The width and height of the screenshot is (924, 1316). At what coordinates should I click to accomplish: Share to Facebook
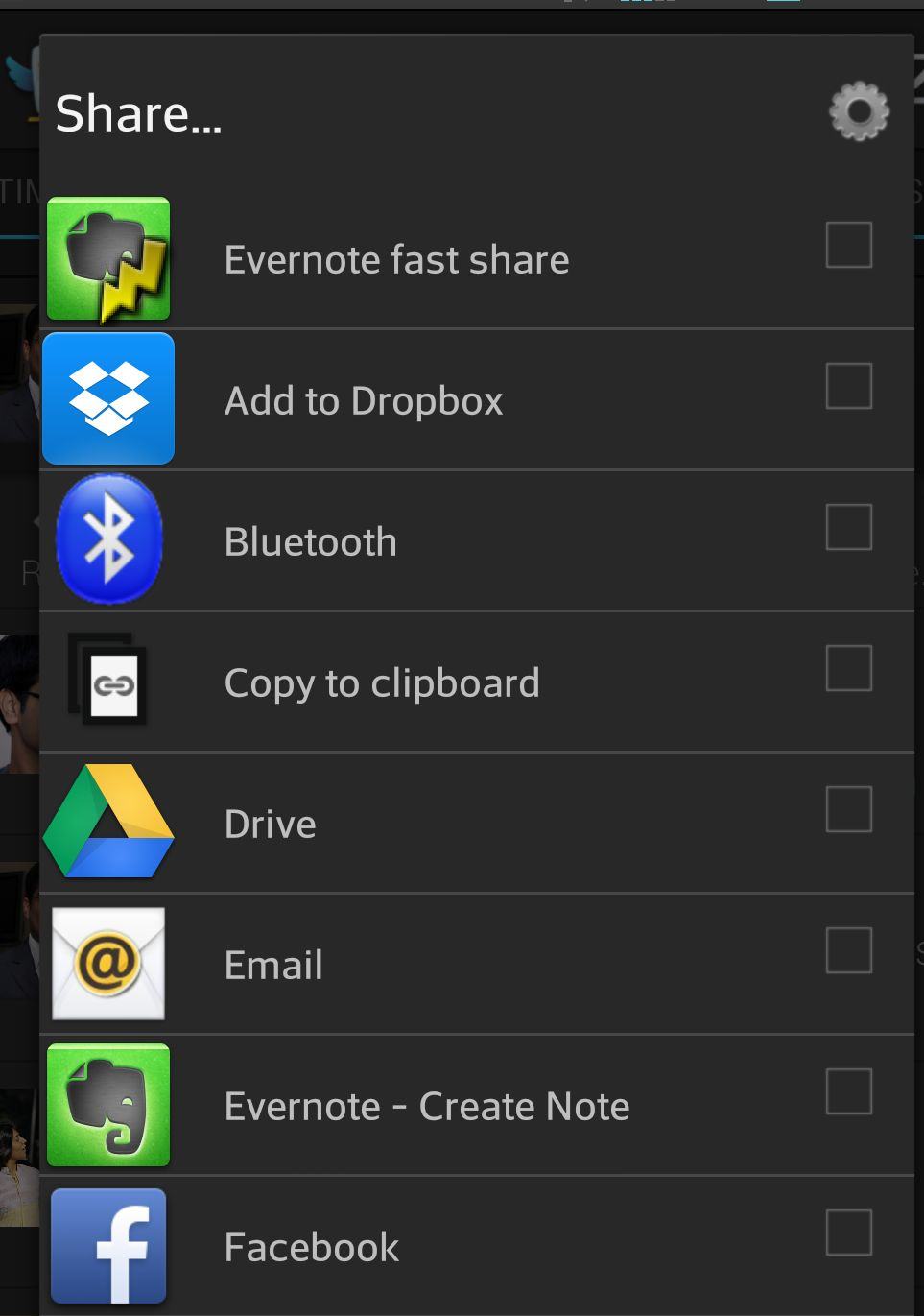pyautogui.click(x=311, y=1247)
